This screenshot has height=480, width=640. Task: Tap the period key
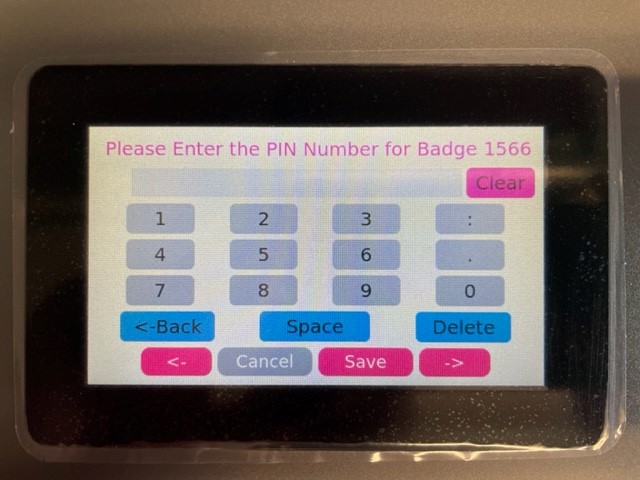469,255
